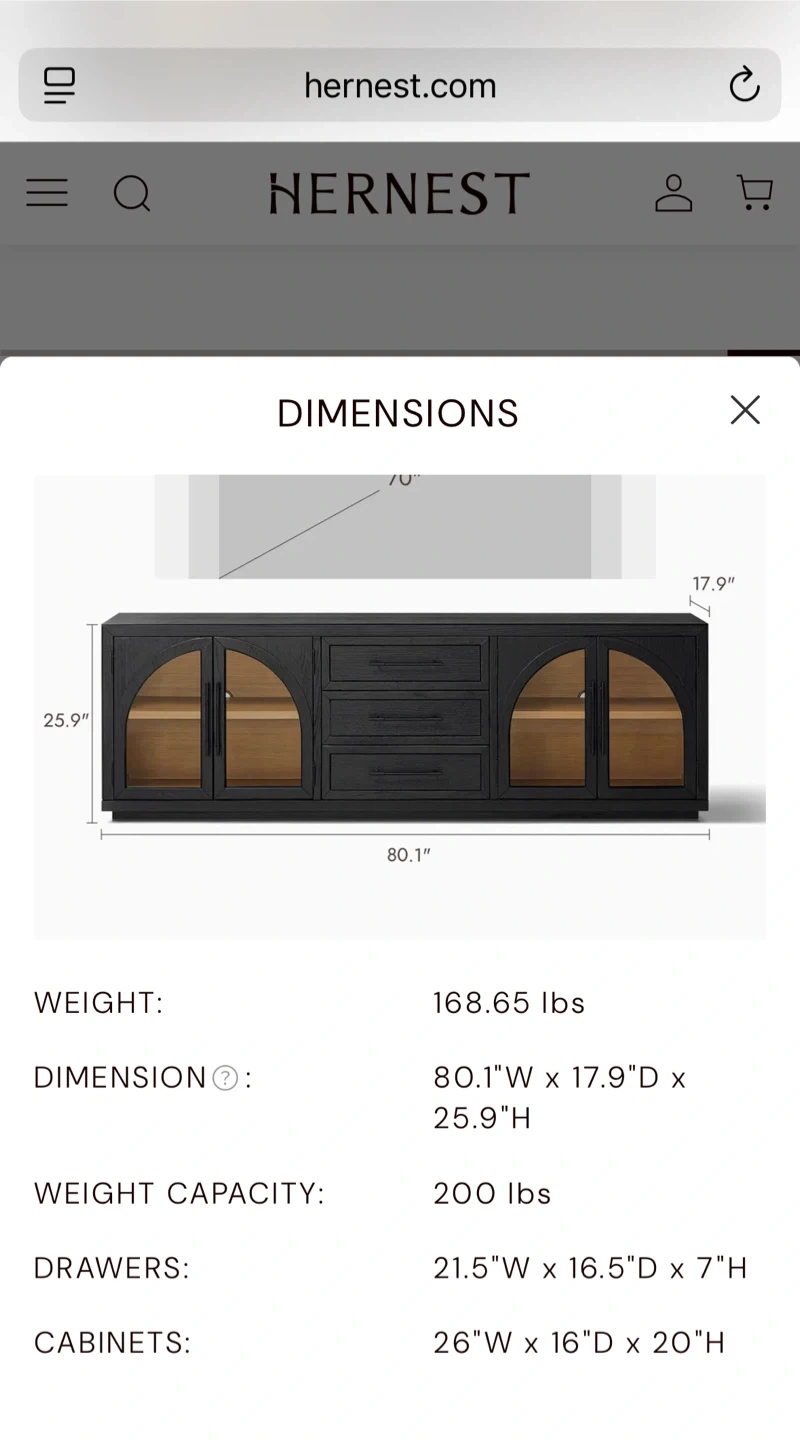Open the hamburger menu
Screen dimensions: 800x1440
[x=47, y=193]
